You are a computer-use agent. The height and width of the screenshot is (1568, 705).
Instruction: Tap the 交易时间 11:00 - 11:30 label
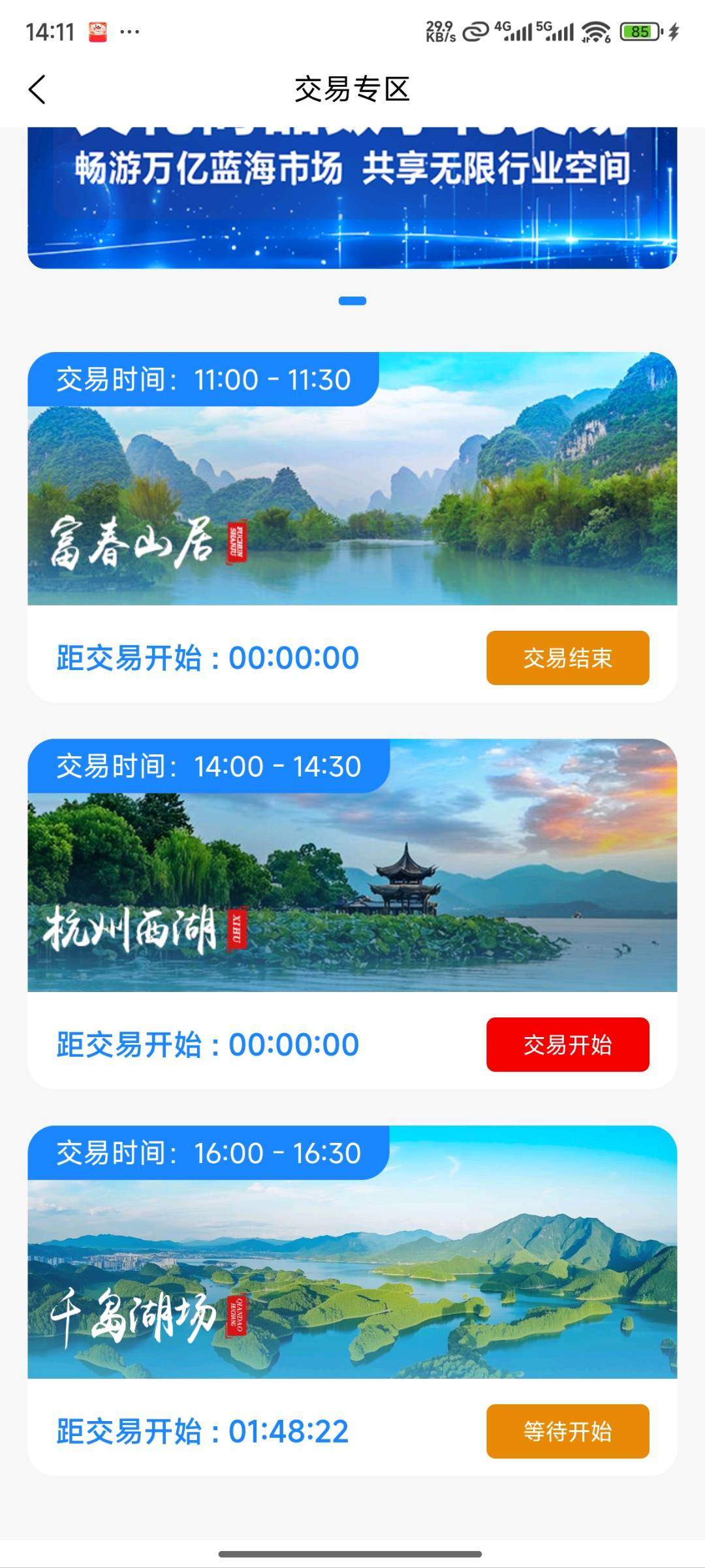(202, 379)
